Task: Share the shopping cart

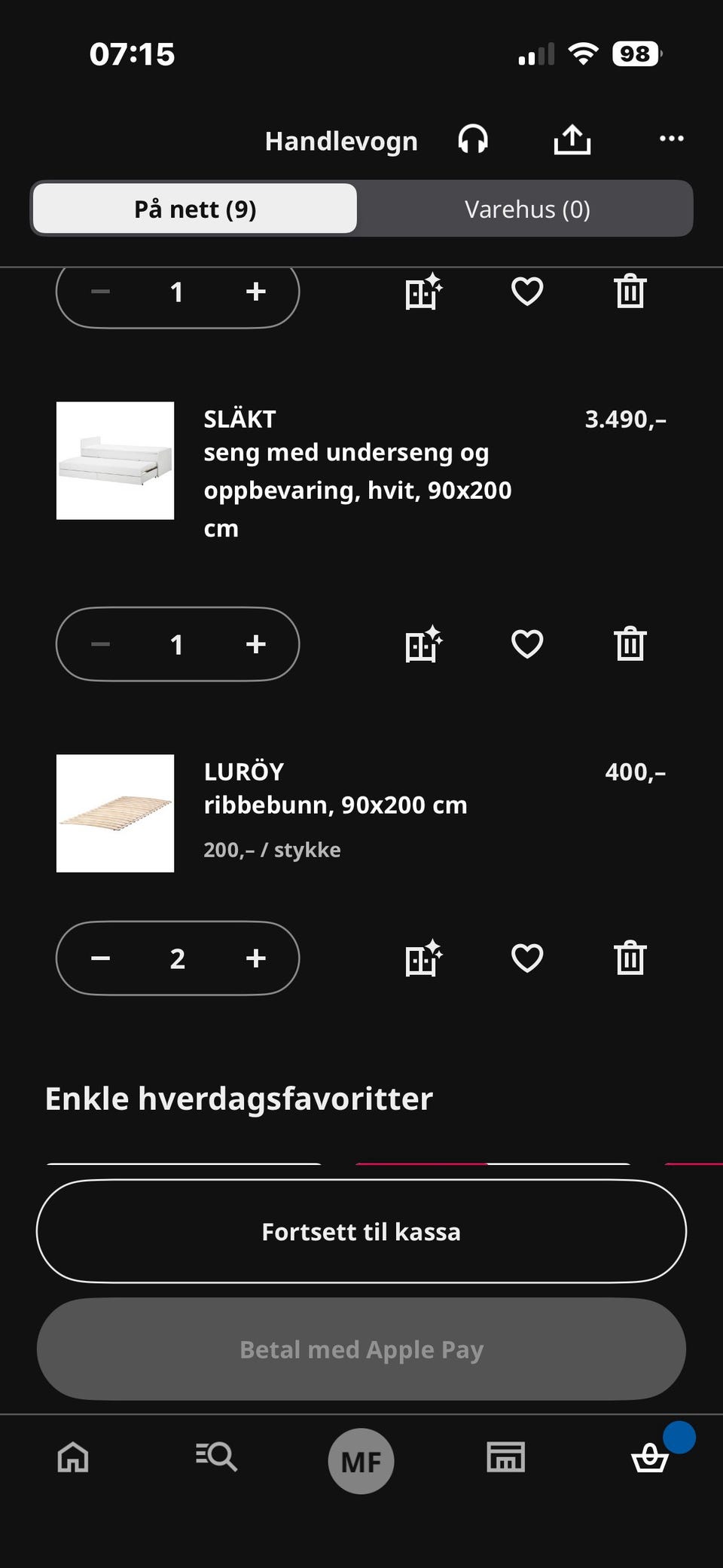Action: [x=572, y=139]
